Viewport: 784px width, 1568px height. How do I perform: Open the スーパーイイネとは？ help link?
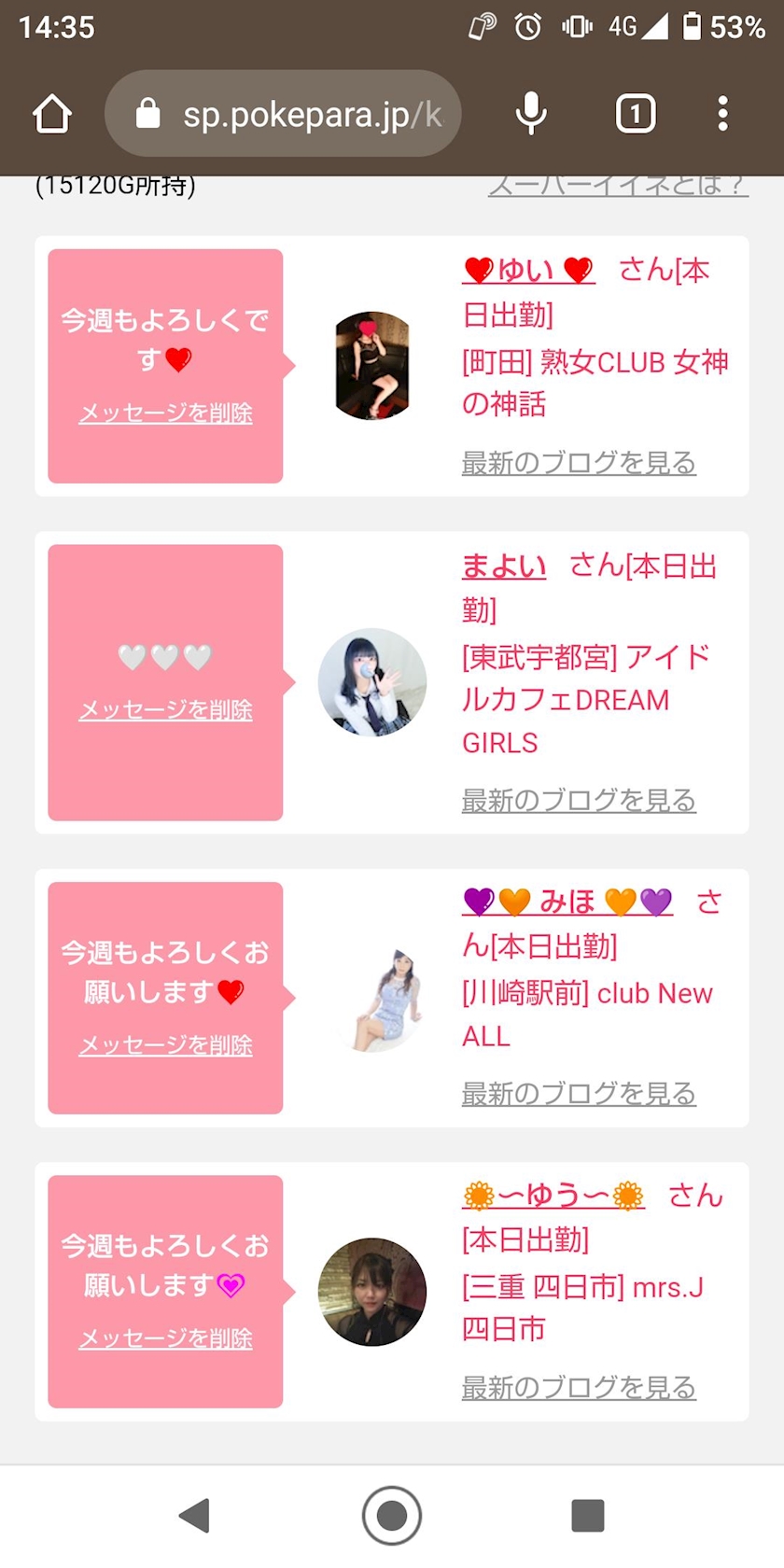coord(618,187)
